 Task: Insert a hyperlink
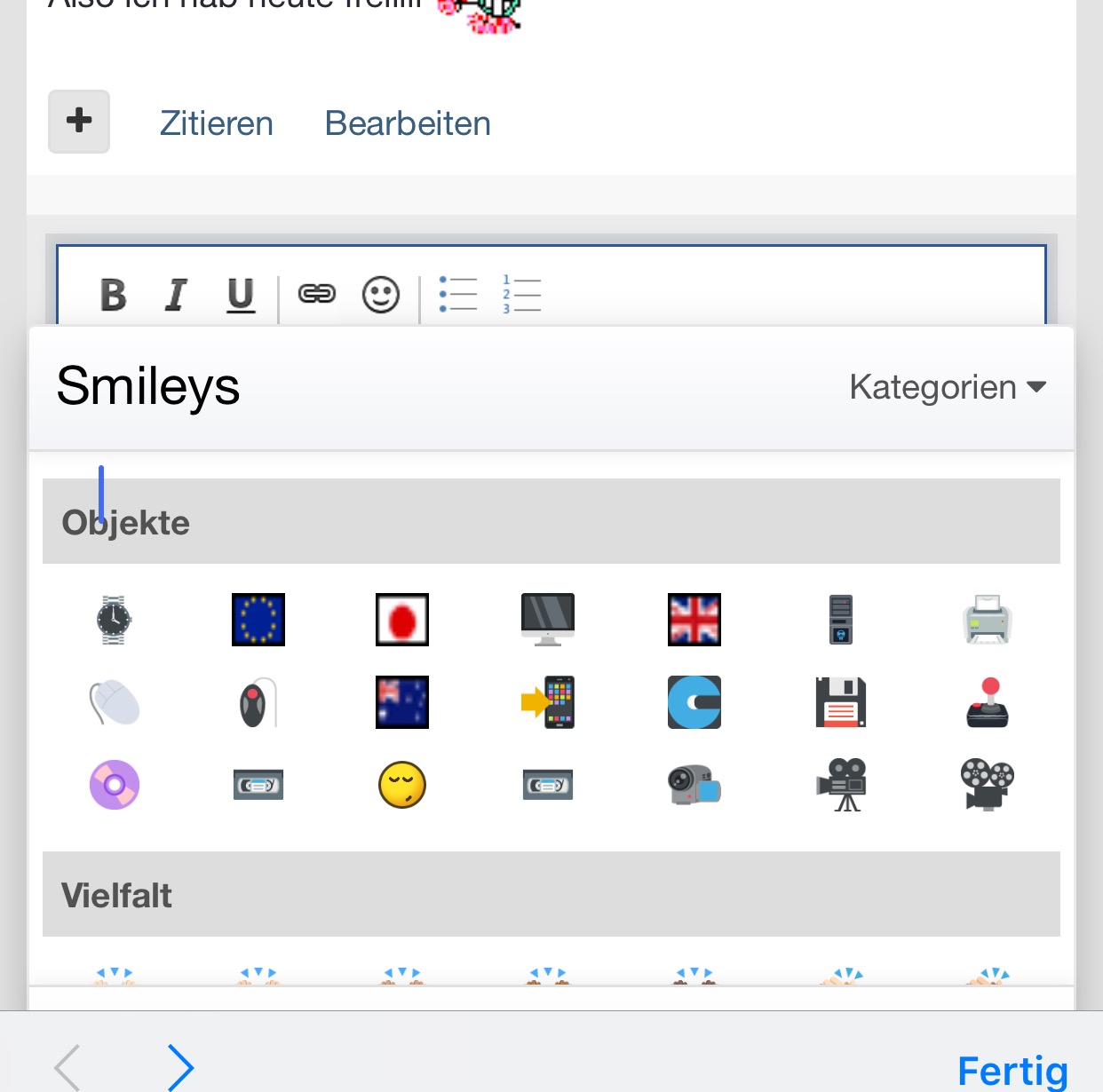point(316,294)
